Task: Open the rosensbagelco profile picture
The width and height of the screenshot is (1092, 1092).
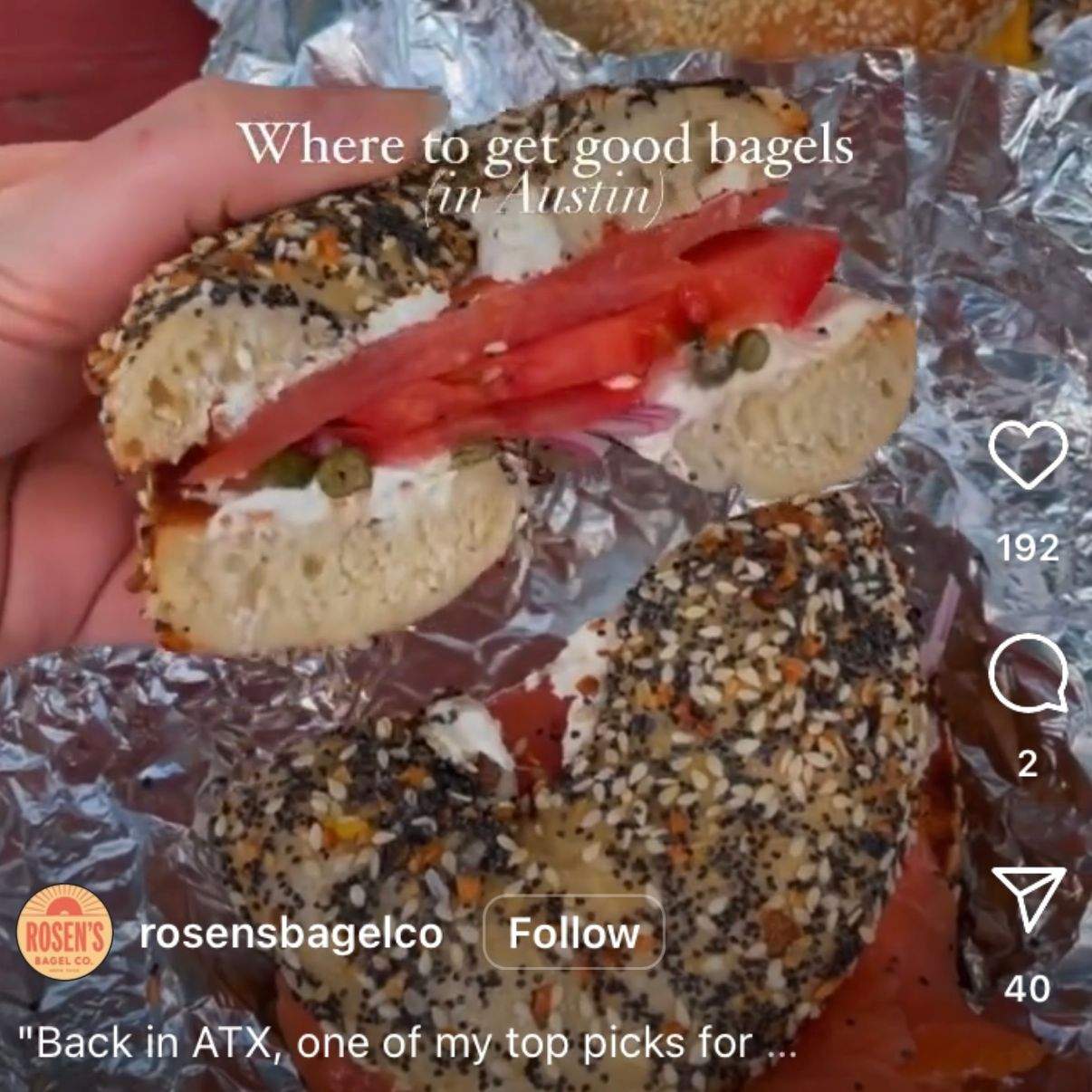Action: coord(65,933)
